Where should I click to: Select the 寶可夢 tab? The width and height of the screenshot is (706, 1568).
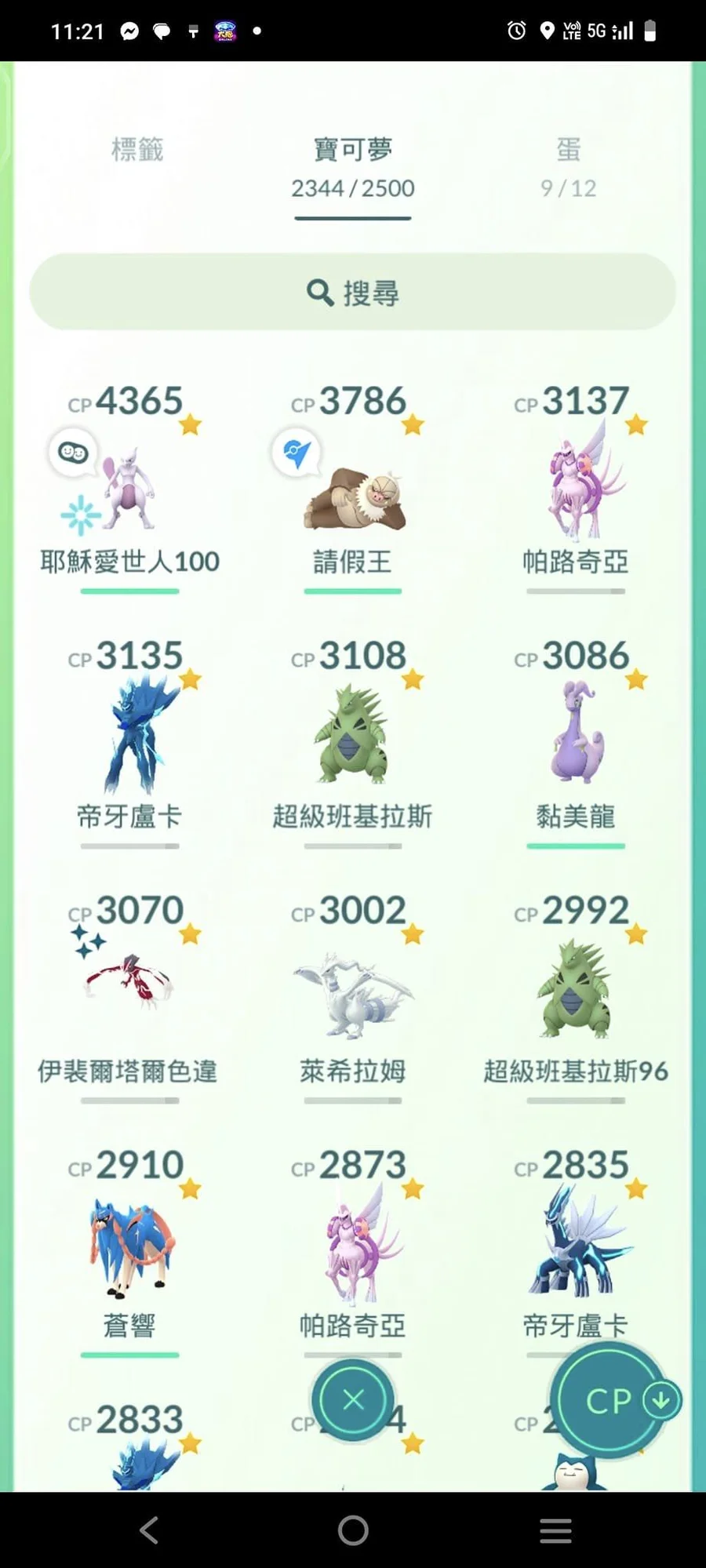[352, 167]
